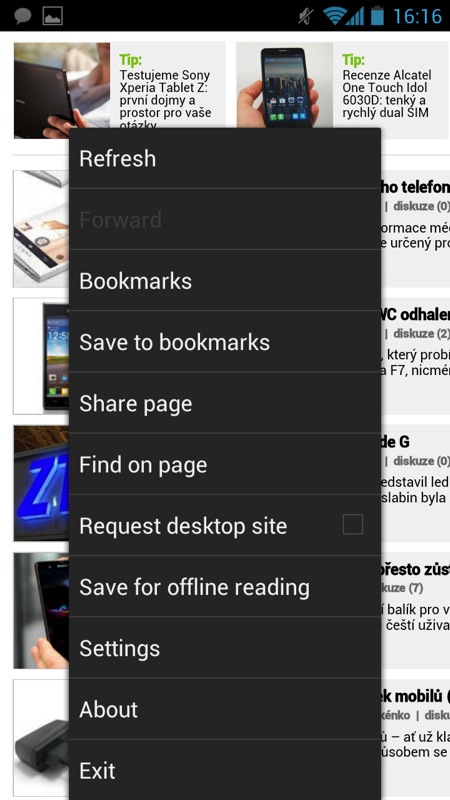Open Alcatel One Touch Idol review tip
This screenshot has width=450, height=800.
tap(387, 87)
